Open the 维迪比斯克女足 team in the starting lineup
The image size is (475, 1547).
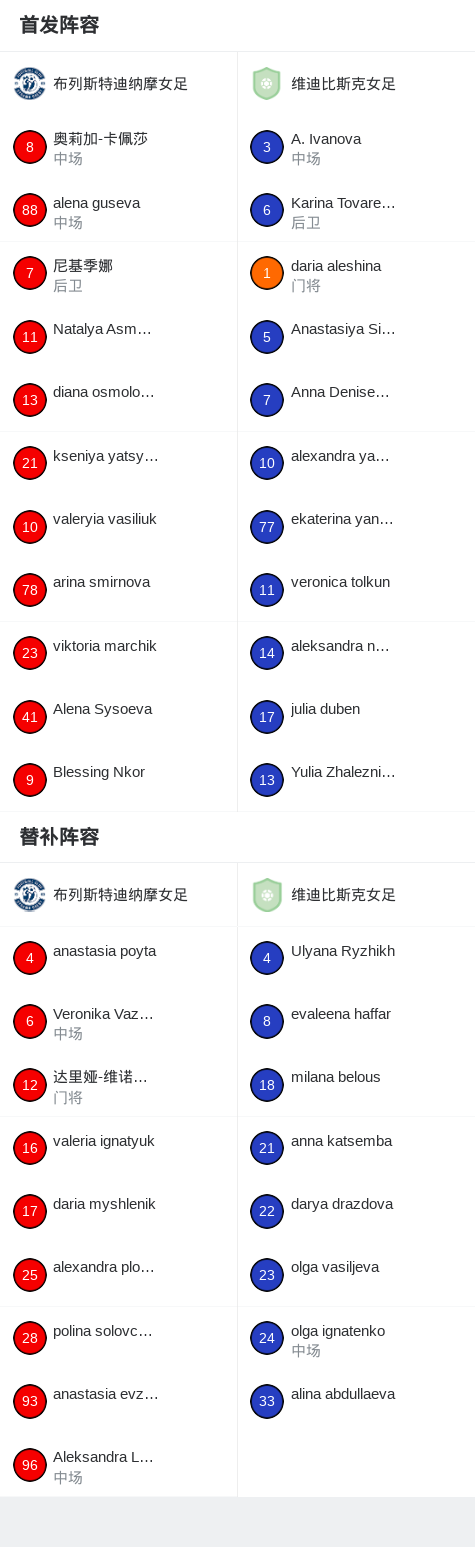pos(356,84)
